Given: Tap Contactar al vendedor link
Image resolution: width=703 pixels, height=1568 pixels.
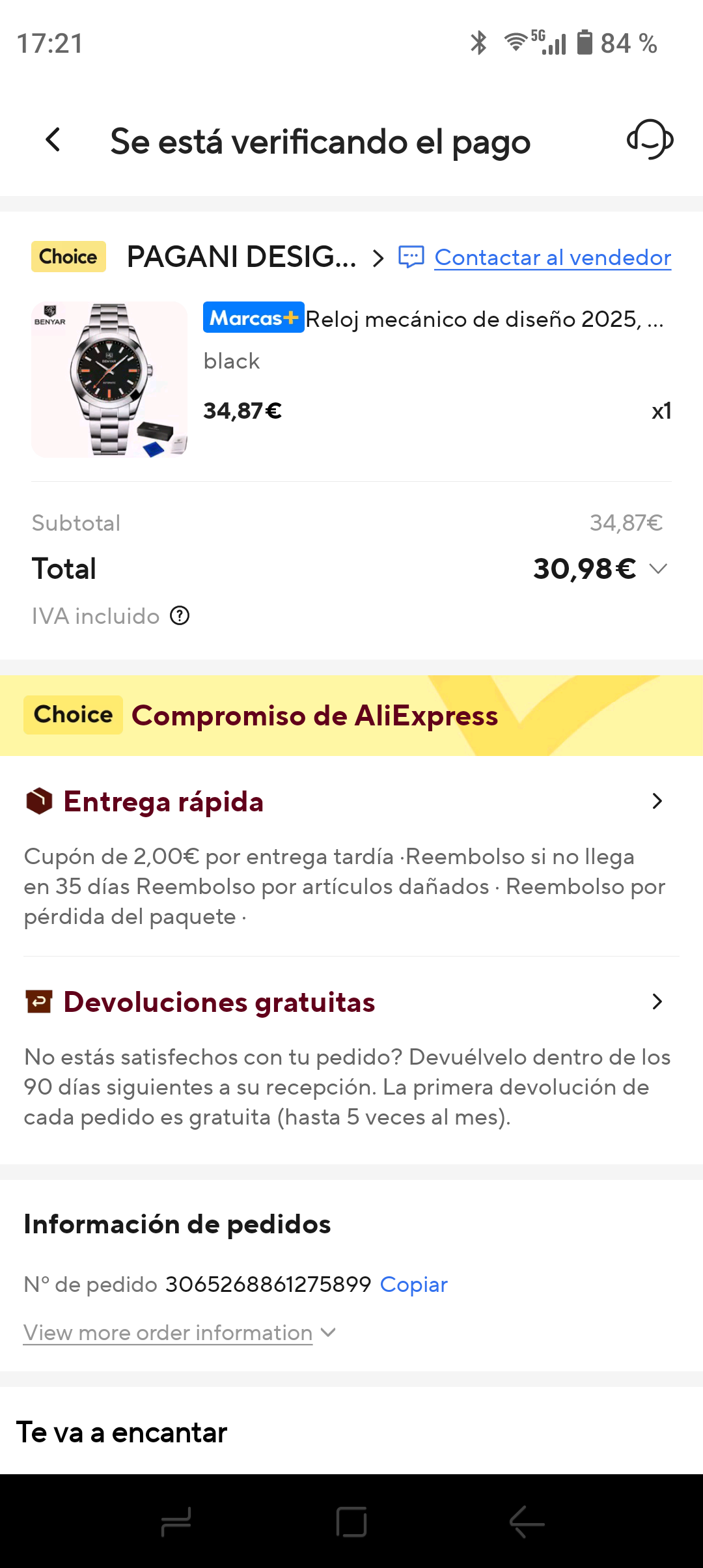Looking at the screenshot, I should point(552,258).
